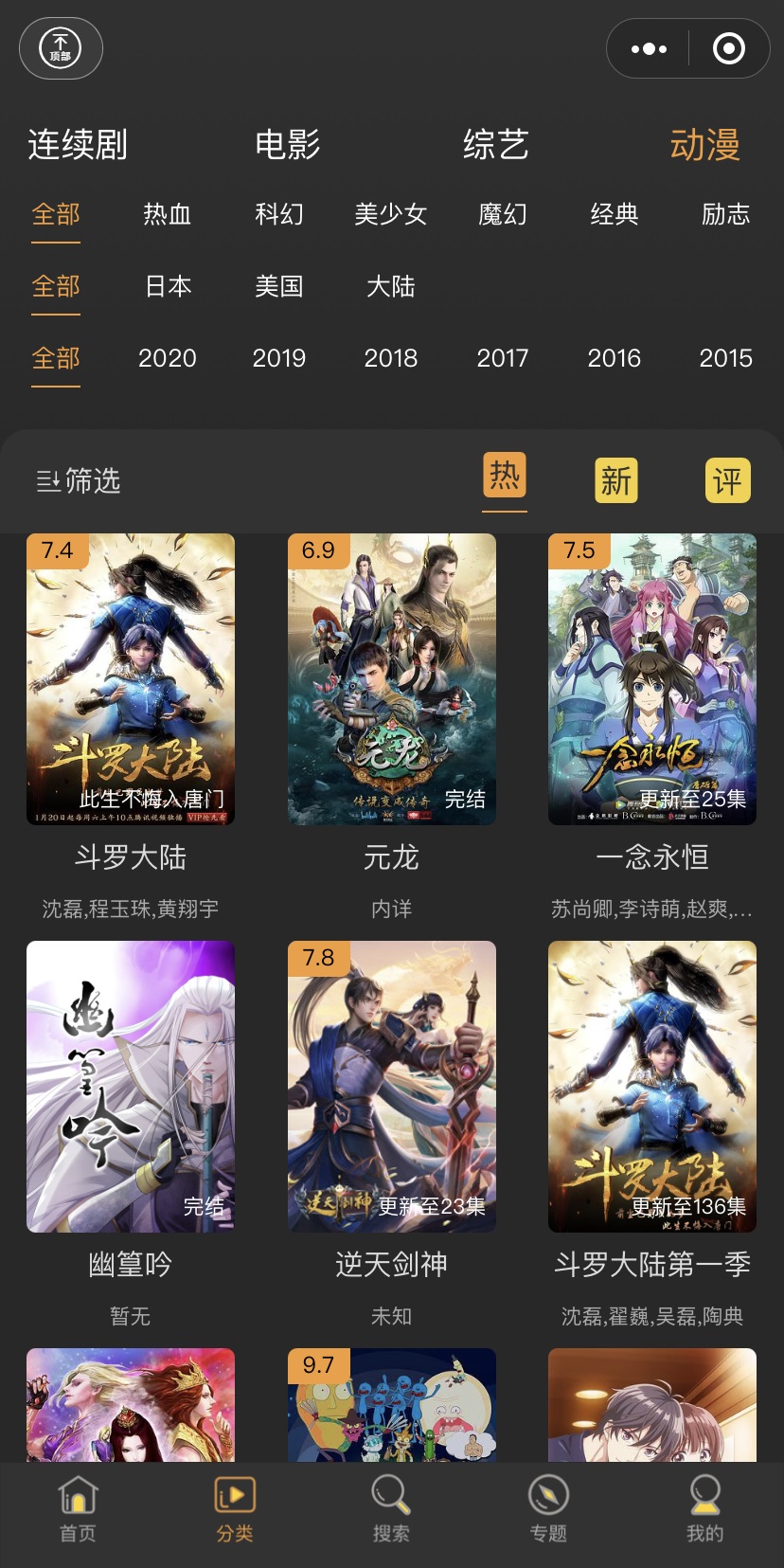Image resolution: width=784 pixels, height=1568 pixels.
Task: Filter by region 日本
Action: point(168,286)
